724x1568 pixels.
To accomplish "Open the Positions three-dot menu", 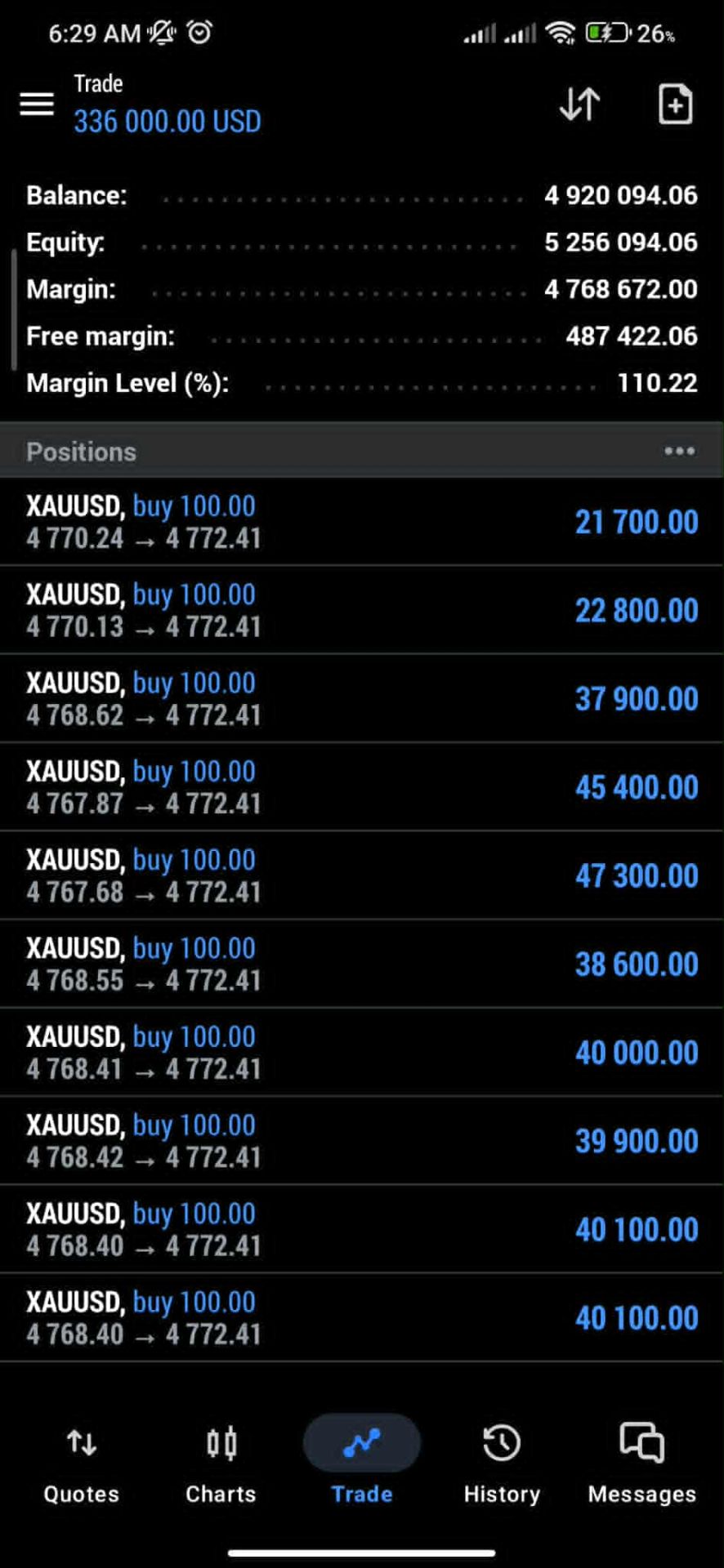I will coord(679,451).
